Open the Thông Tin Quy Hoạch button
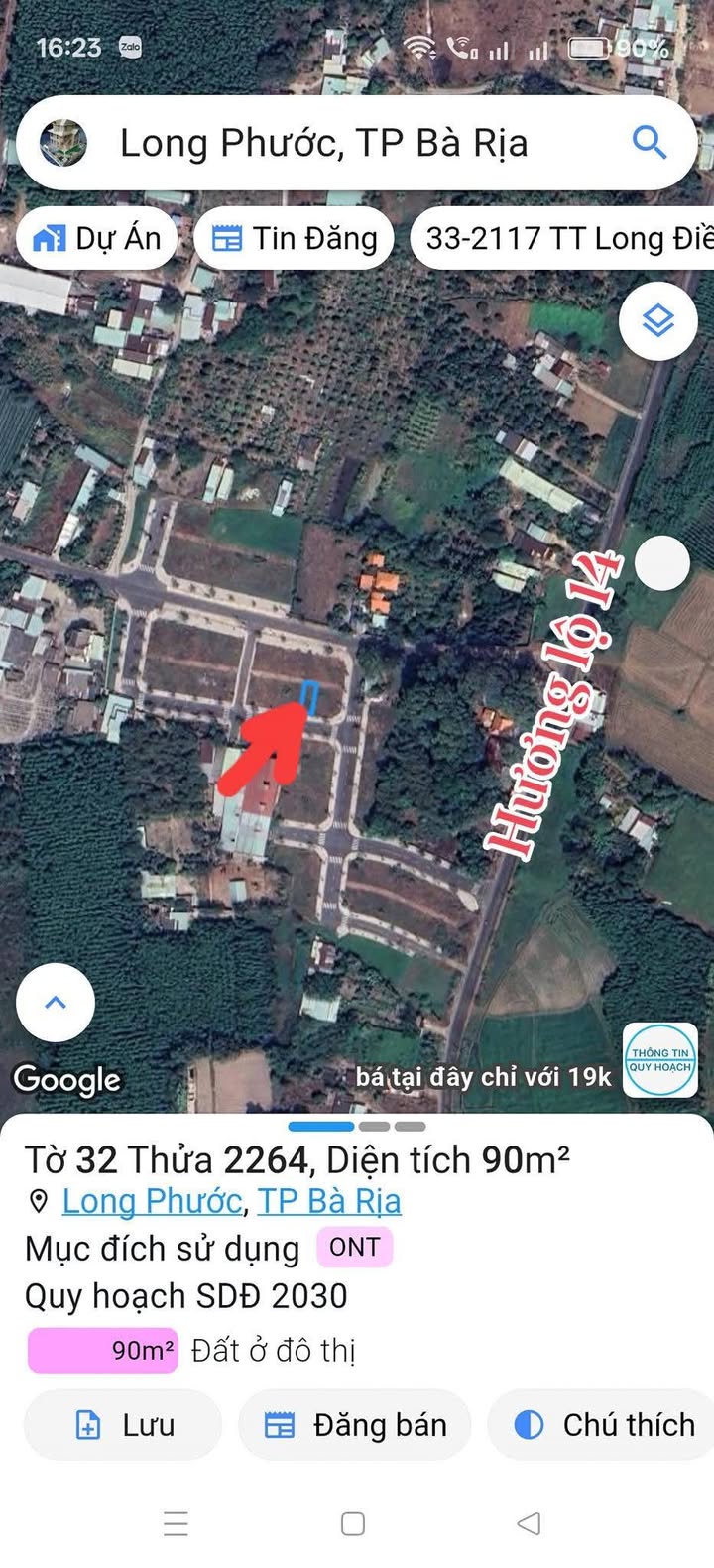 tap(660, 1060)
